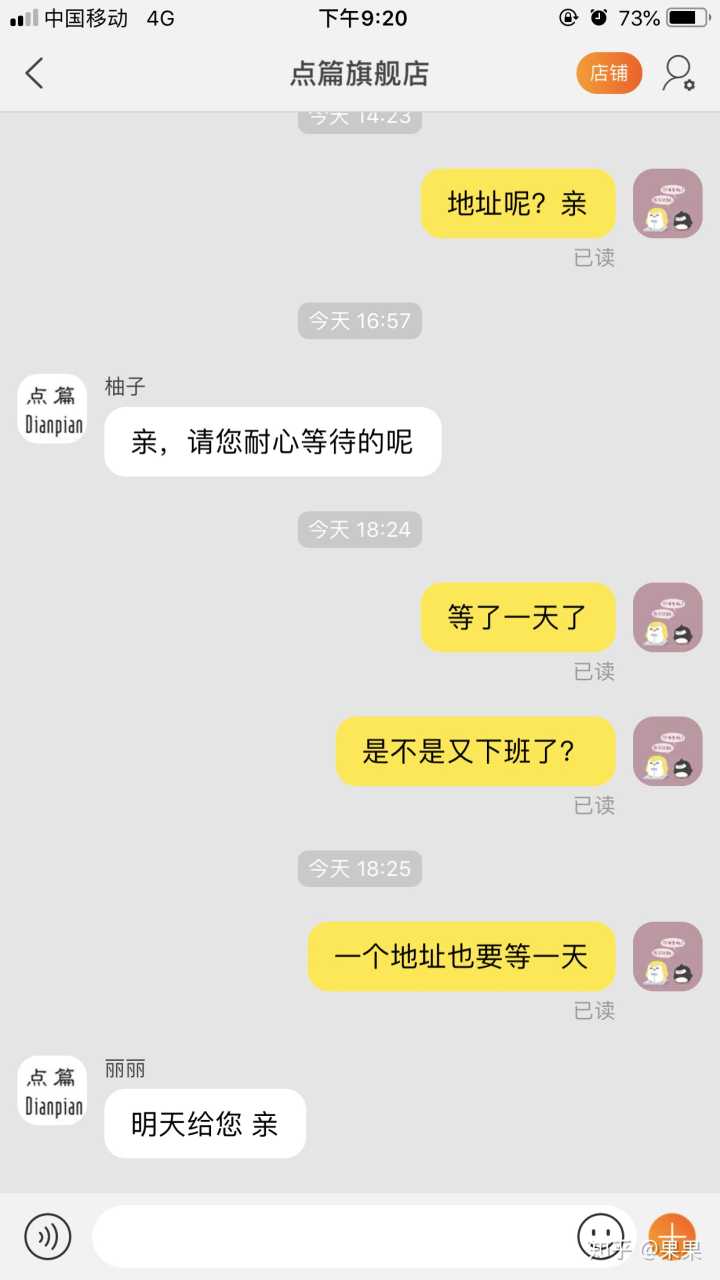
Task: Tap the Dianpian avatar beside 柚子
Action: point(52,409)
